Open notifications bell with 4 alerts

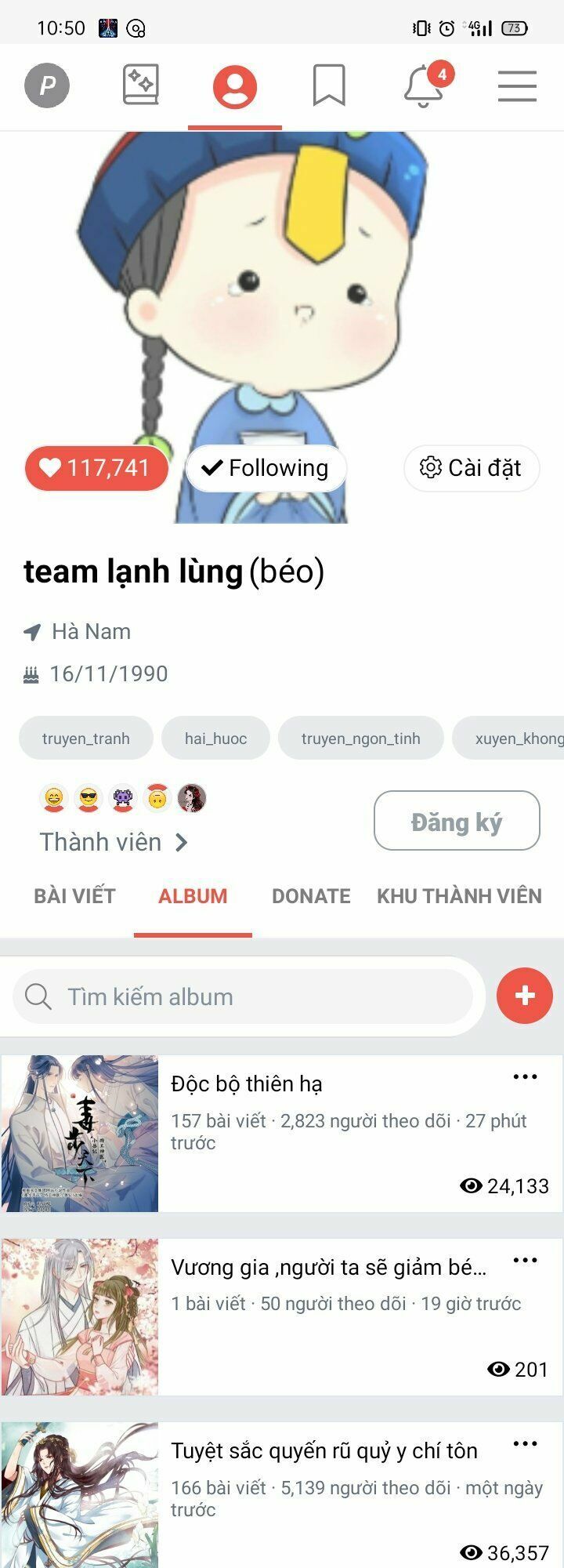pyautogui.click(x=421, y=85)
